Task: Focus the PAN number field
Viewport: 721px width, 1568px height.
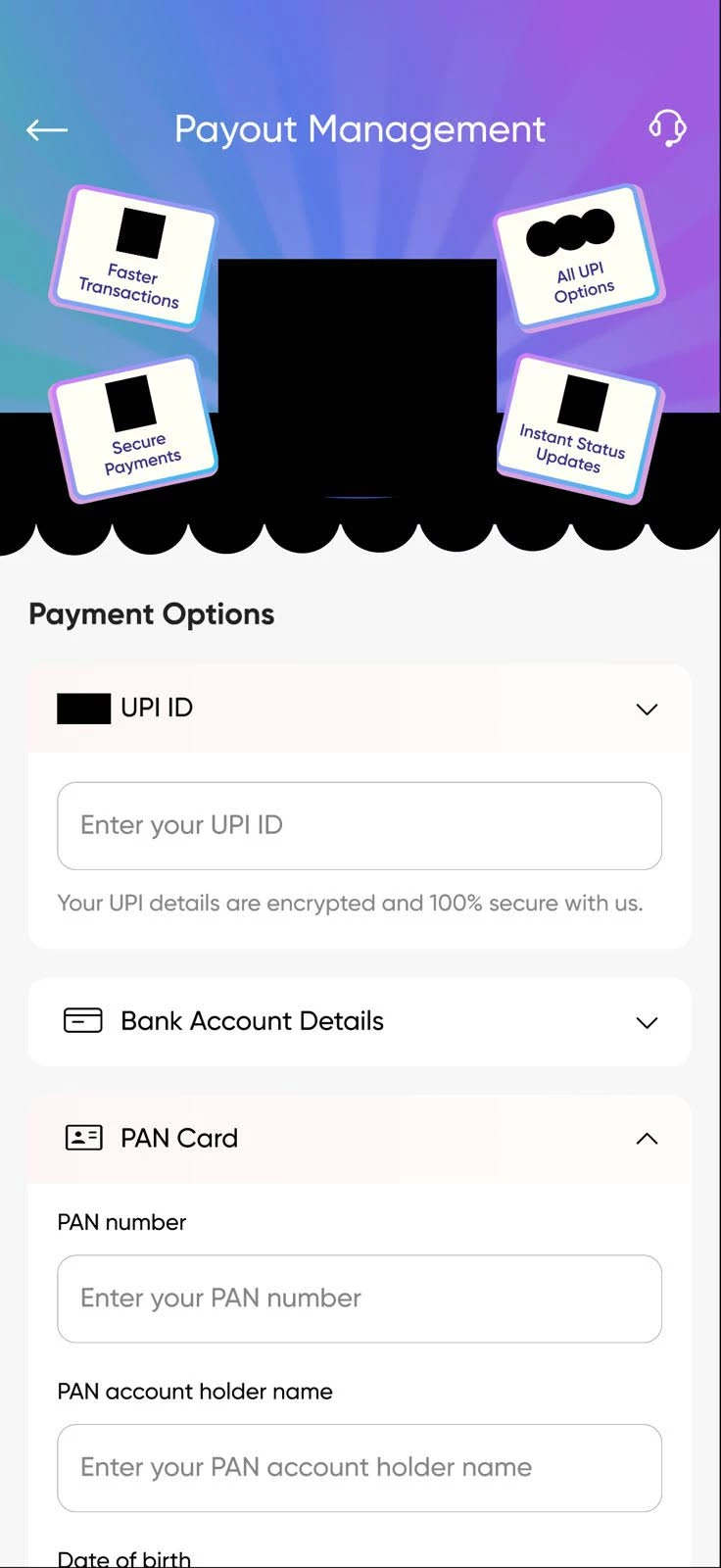Action: (360, 1298)
